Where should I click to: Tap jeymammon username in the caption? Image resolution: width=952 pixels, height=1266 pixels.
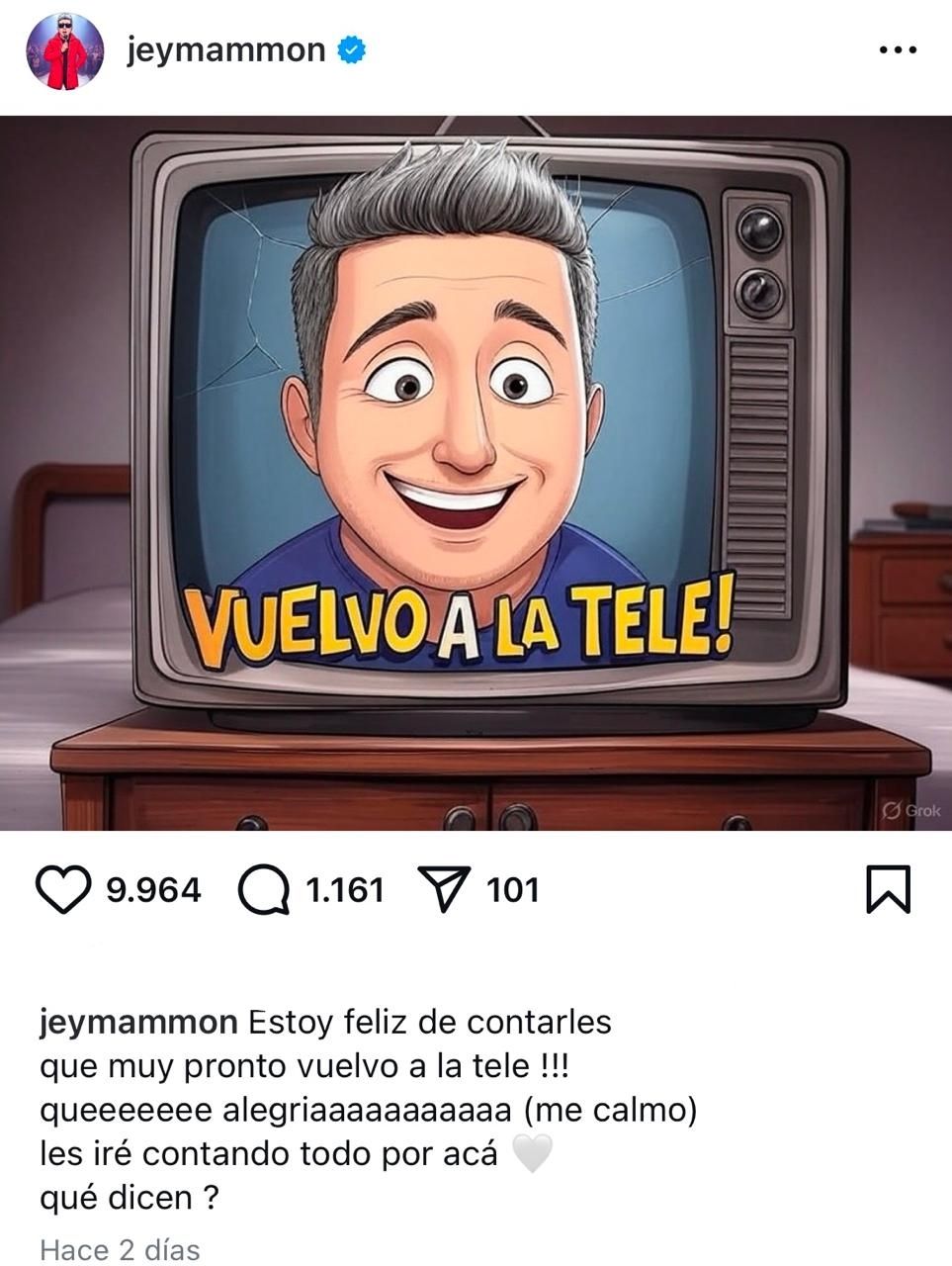[138, 1022]
